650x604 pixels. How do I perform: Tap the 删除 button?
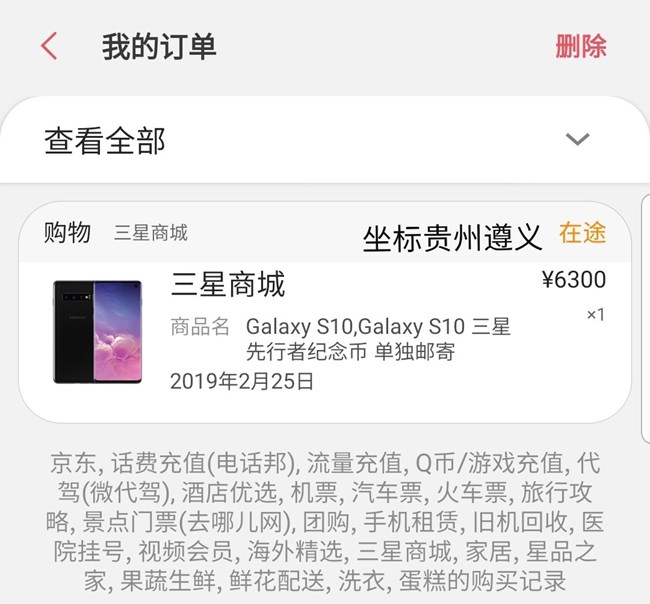click(x=581, y=46)
